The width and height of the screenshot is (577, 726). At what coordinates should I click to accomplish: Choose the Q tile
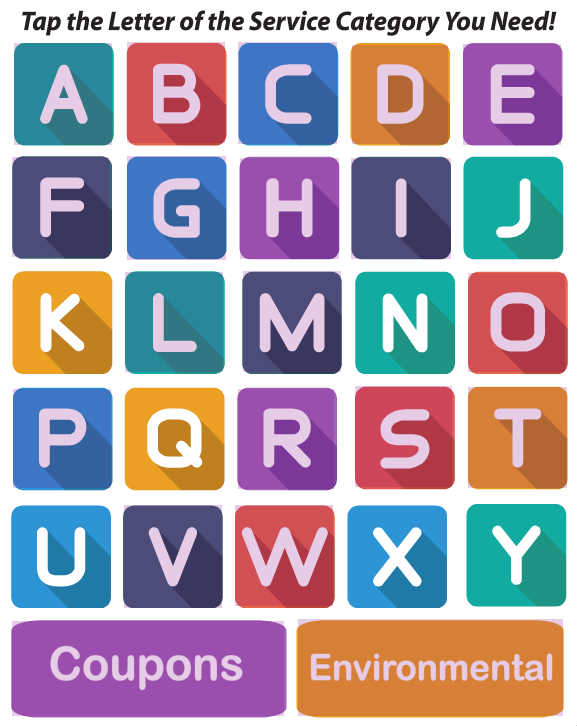click(175, 439)
